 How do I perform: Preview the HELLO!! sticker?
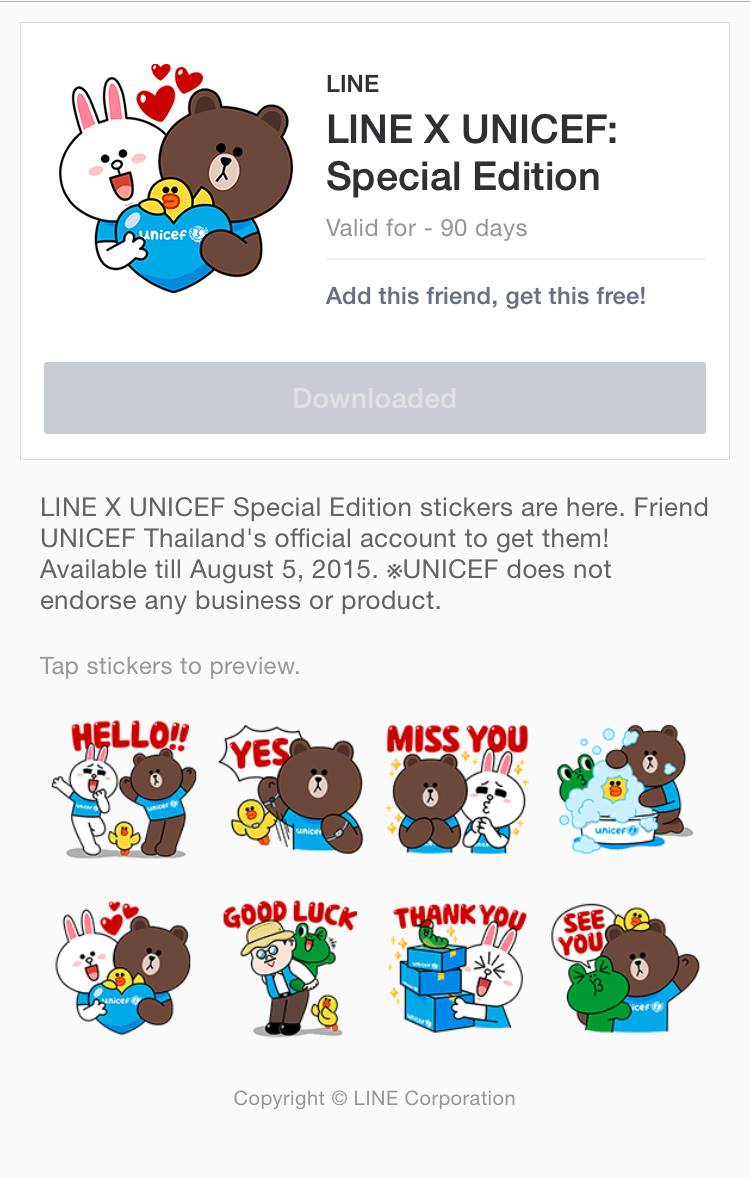[125, 790]
